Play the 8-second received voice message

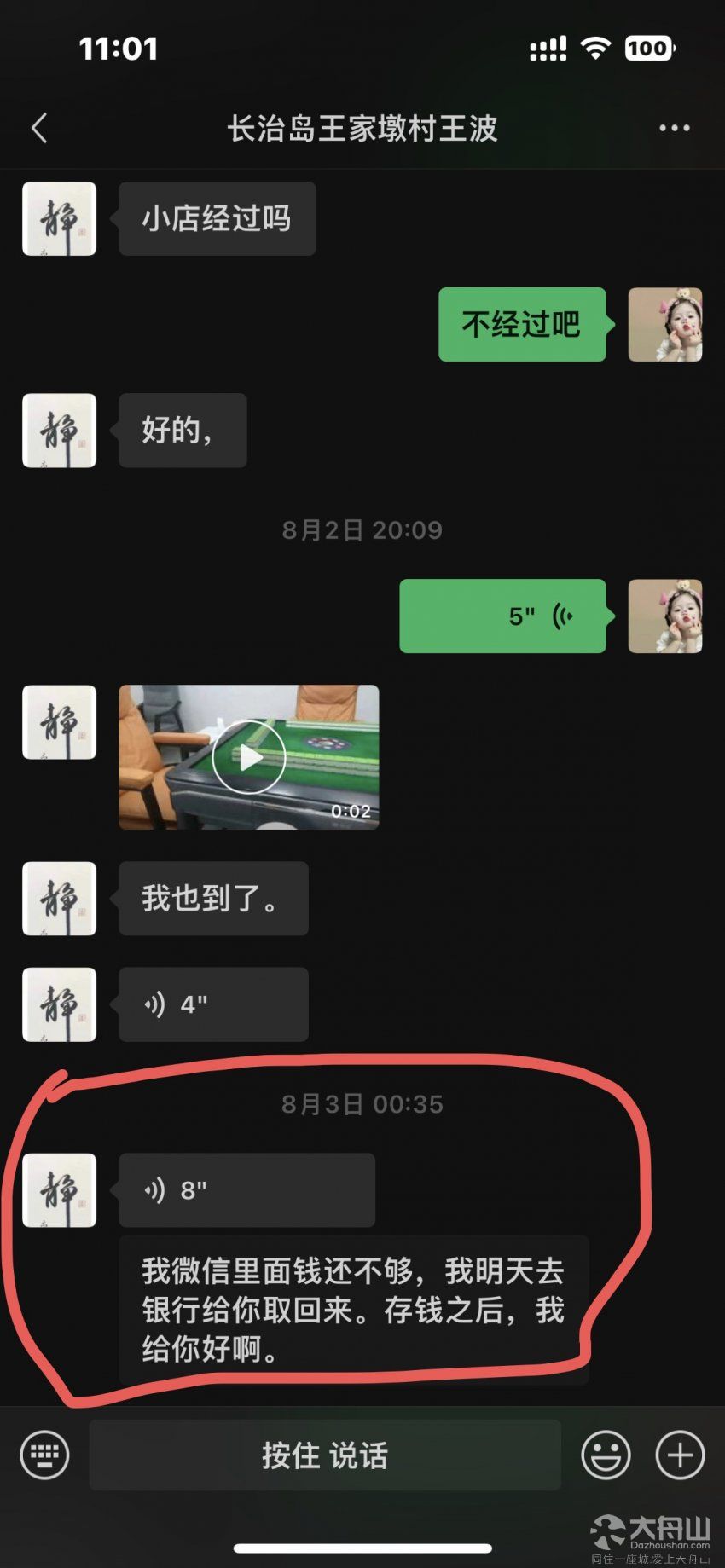[x=246, y=1190]
